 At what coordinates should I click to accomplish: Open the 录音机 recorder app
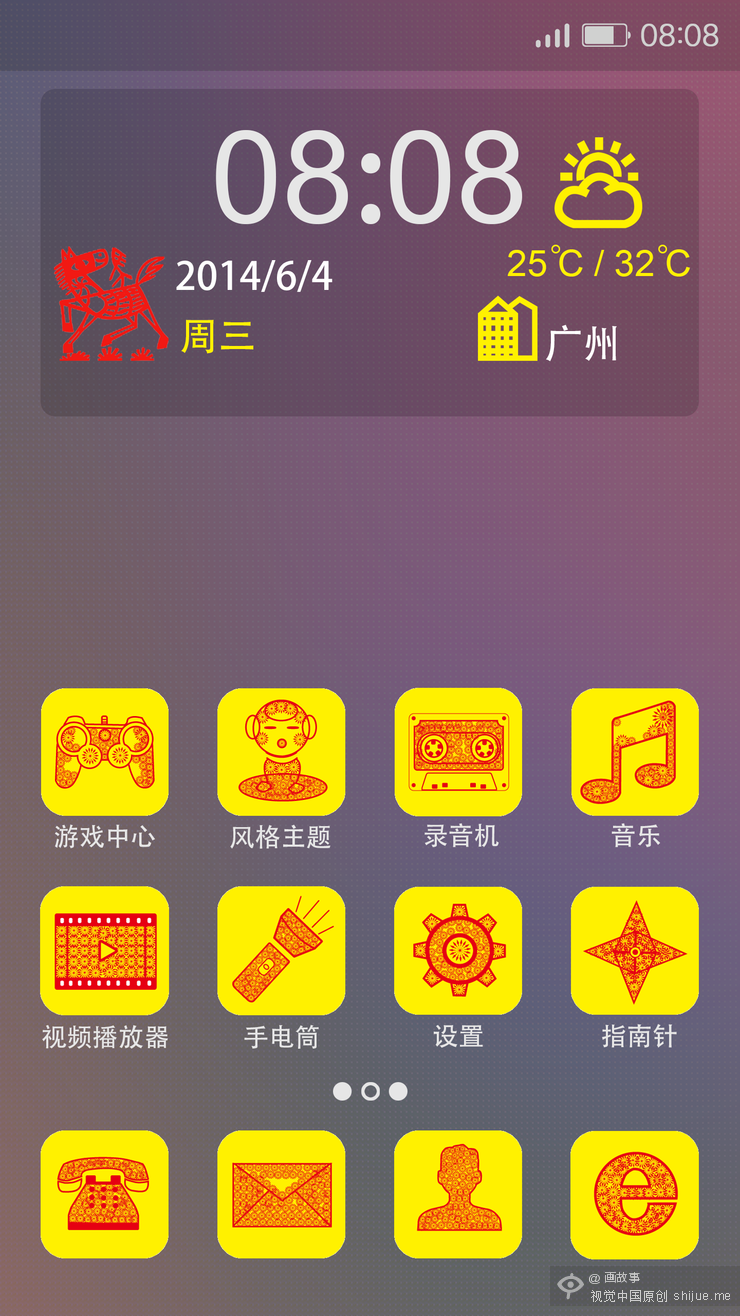[x=458, y=752]
